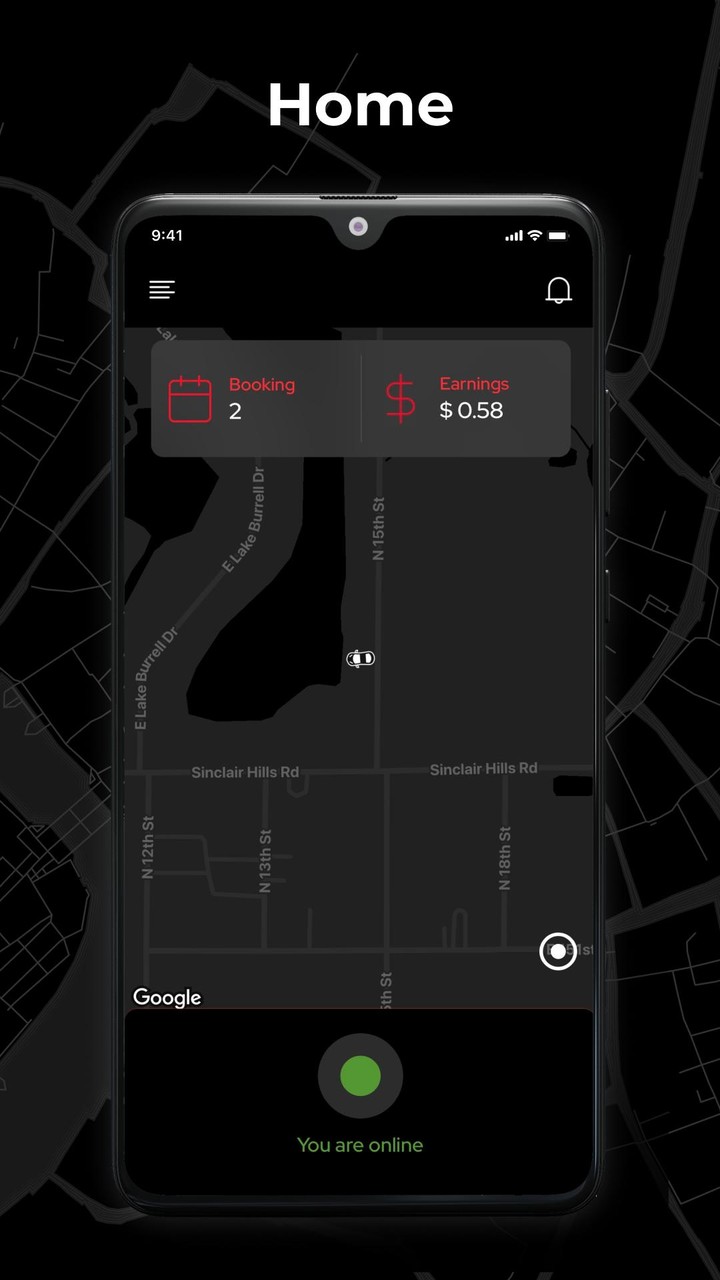Tap the Booking count showing 2
The image size is (720, 1280).
tap(235, 411)
